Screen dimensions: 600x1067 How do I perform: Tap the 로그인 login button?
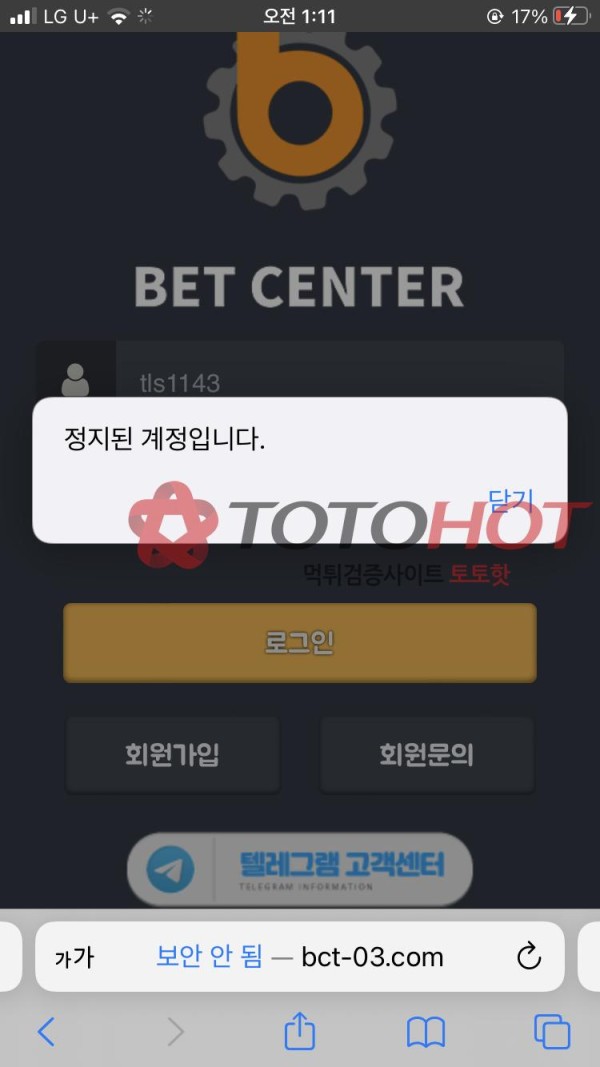[299, 643]
